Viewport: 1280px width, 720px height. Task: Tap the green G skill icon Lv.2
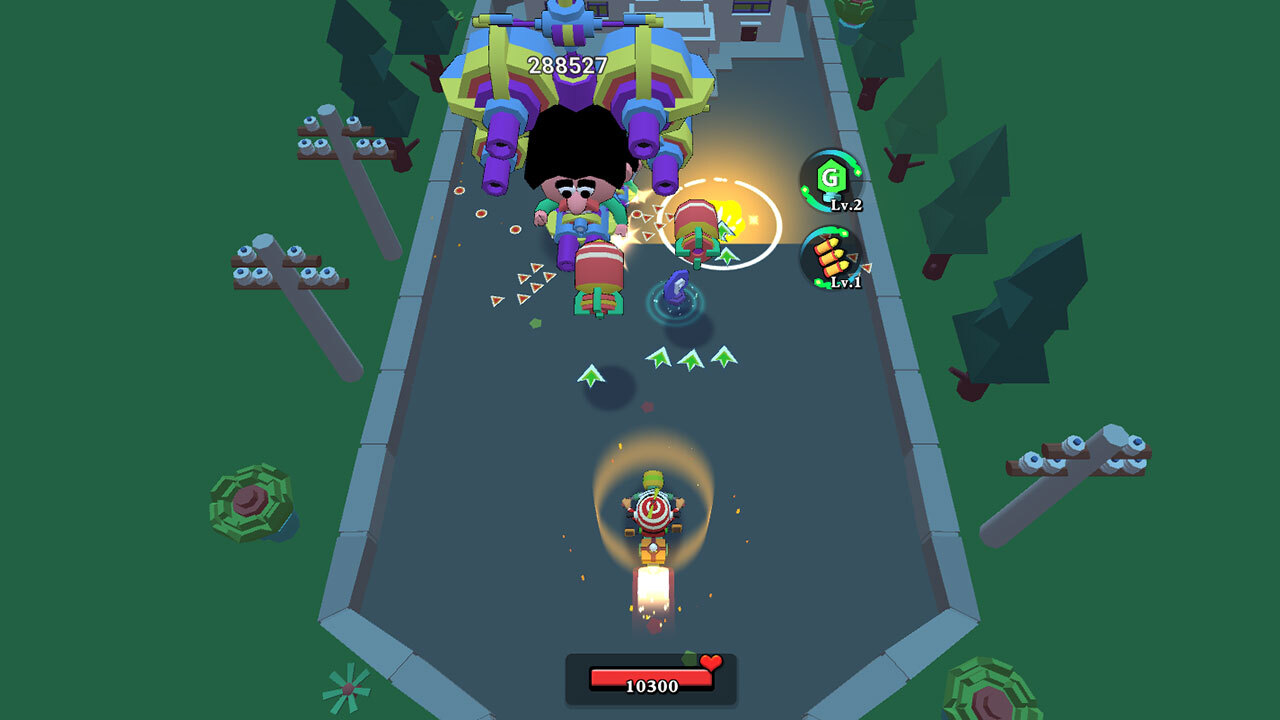point(831,181)
